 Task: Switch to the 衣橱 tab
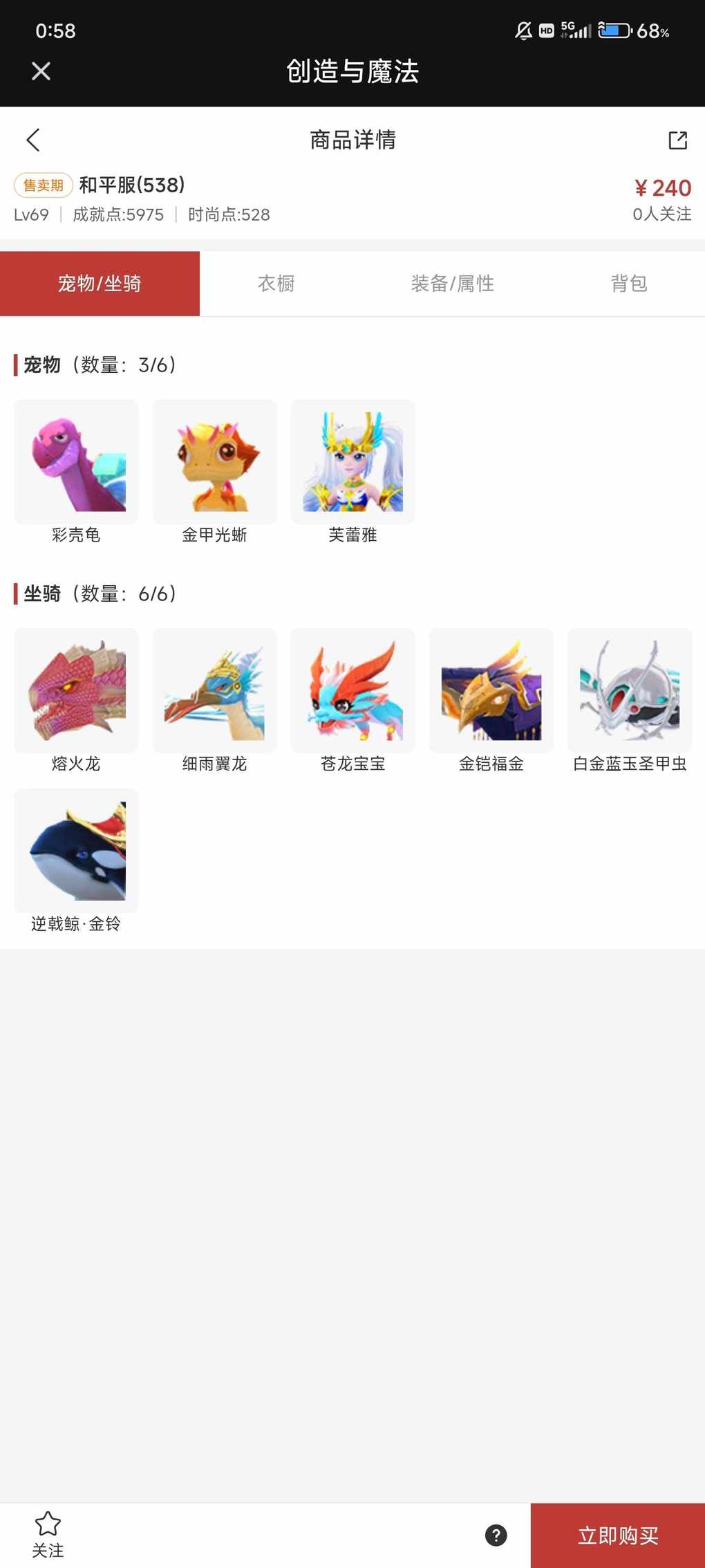(276, 284)
